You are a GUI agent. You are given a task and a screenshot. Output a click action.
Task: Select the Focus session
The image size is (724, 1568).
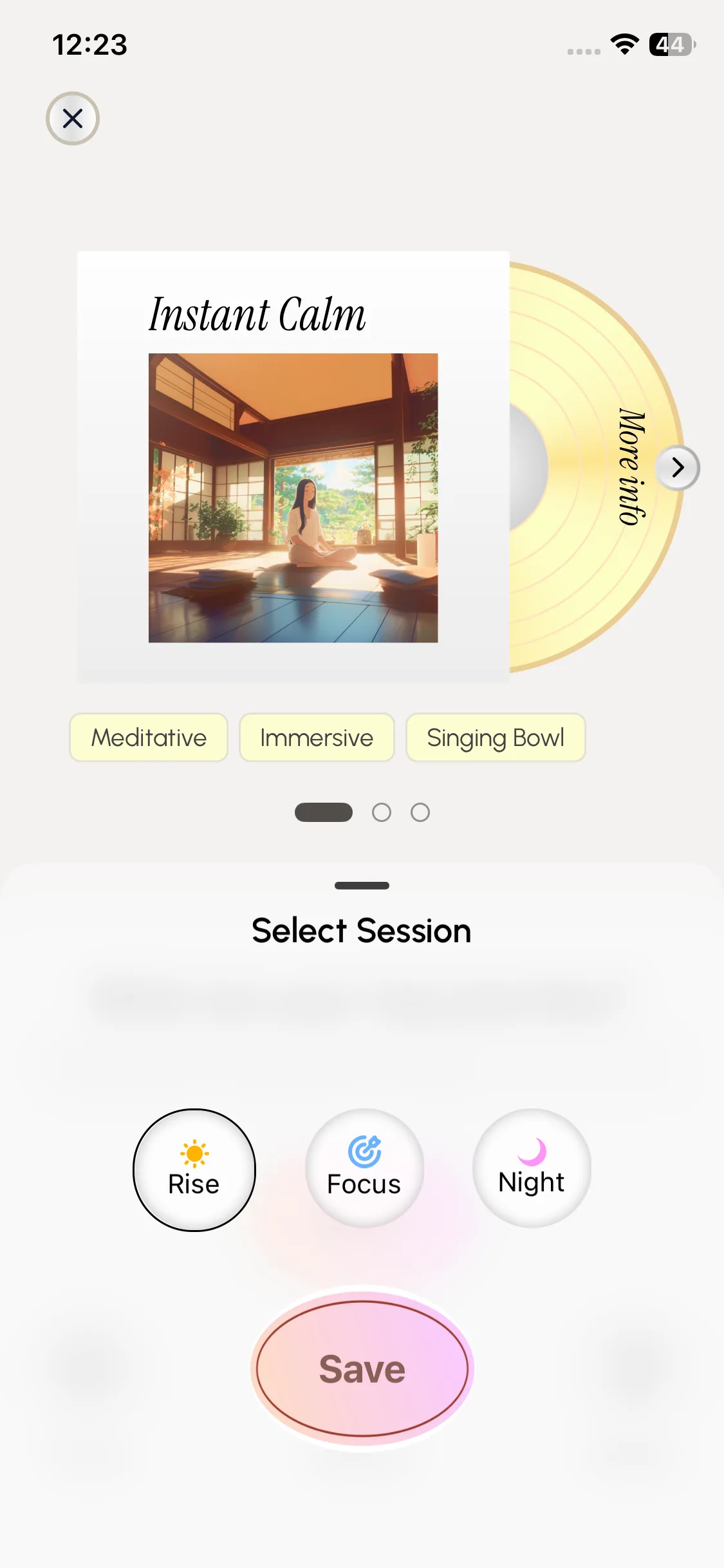364,1168
